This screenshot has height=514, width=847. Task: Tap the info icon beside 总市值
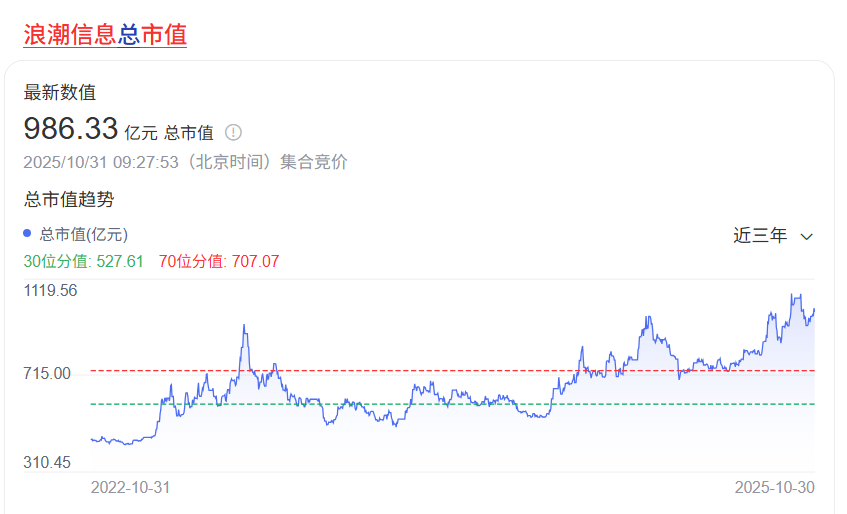[233, 132]
